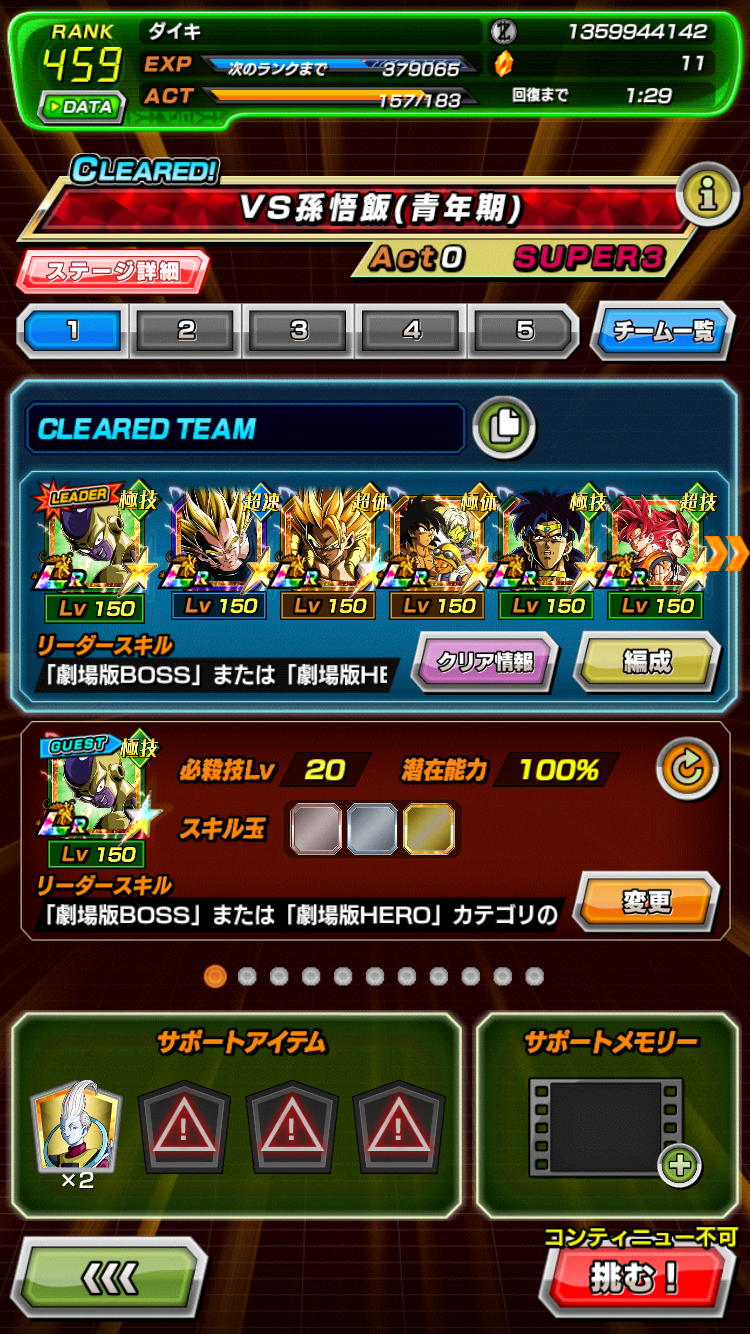Viewport: 750px width, 1334px height.
Task: View the guest character card
Action: point(97,800)
